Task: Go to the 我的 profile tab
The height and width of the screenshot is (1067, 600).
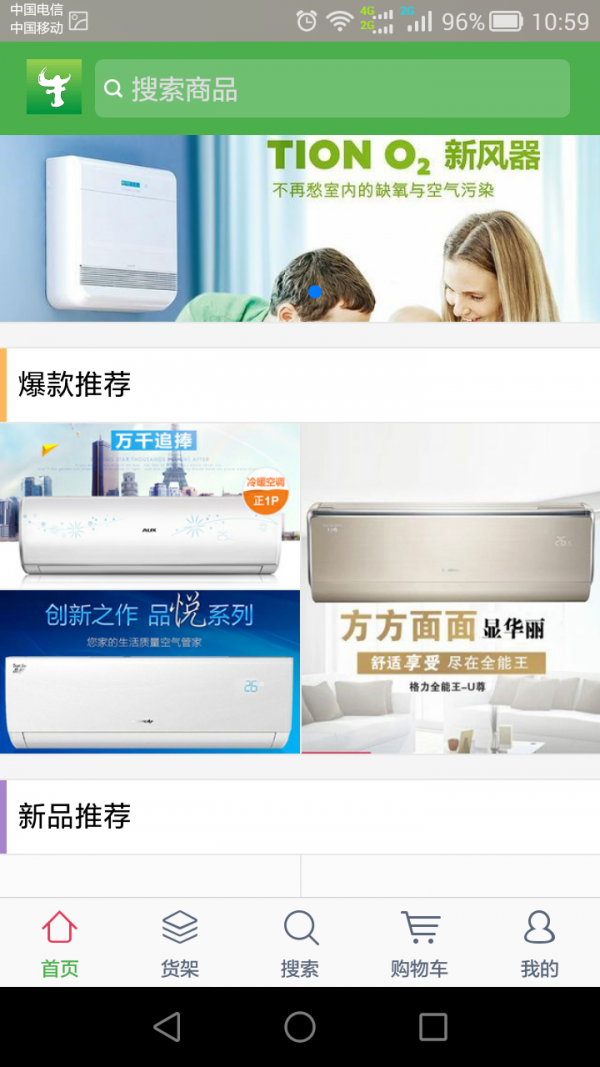Action: [x=539, y=943]
